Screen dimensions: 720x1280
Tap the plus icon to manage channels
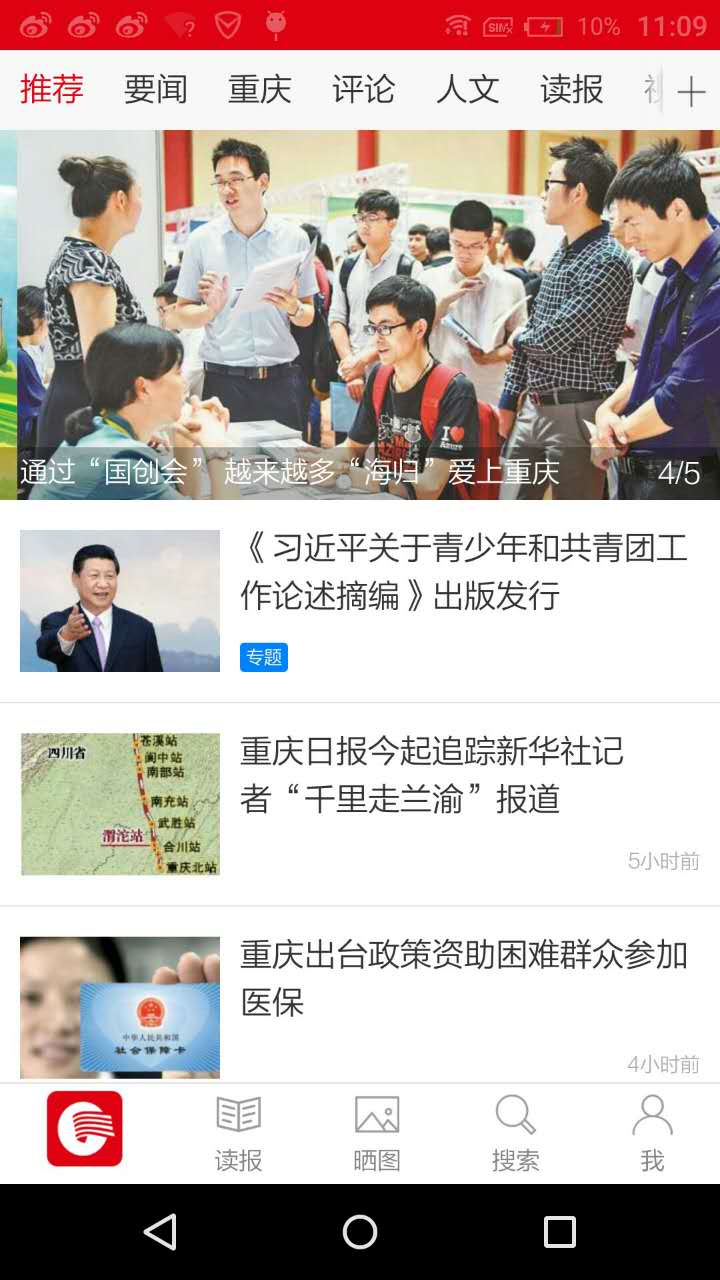pos(692,90)
